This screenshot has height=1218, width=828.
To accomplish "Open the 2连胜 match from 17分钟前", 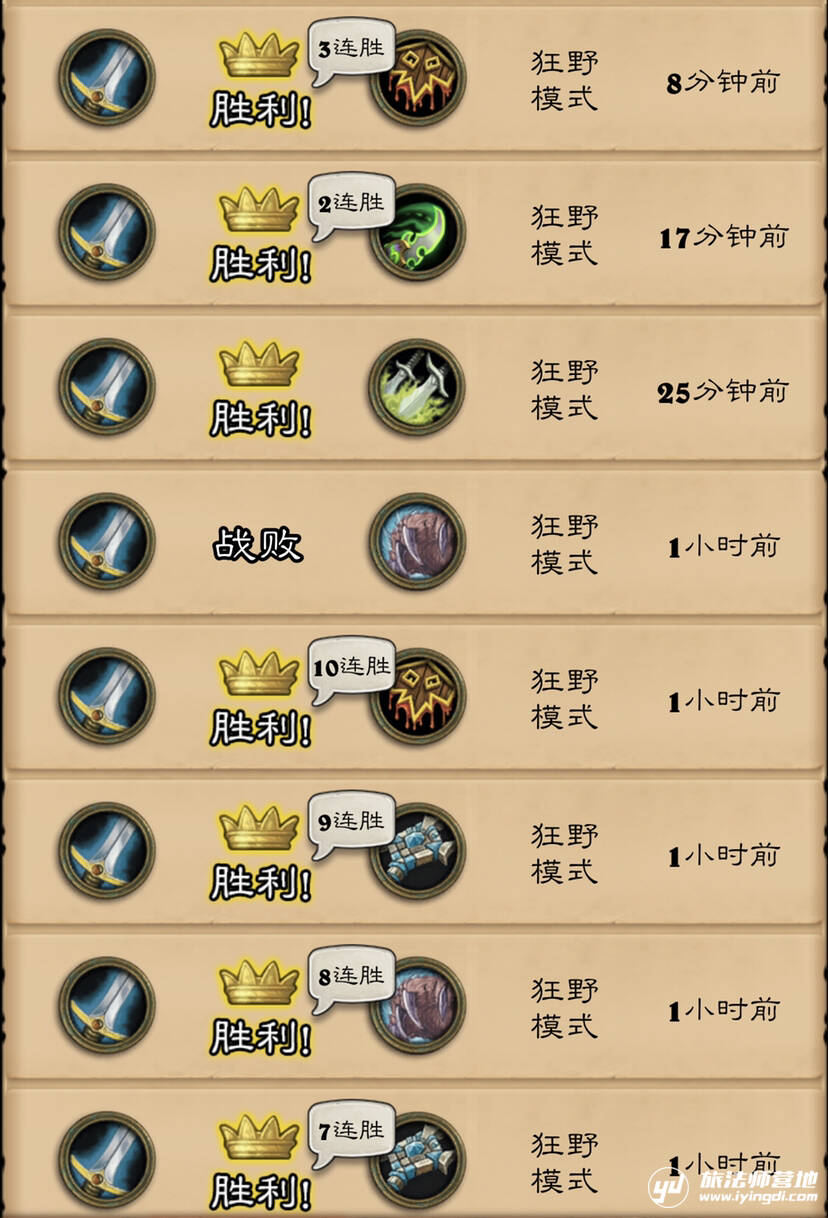I will pyautogui.click(x=414, y=232).
